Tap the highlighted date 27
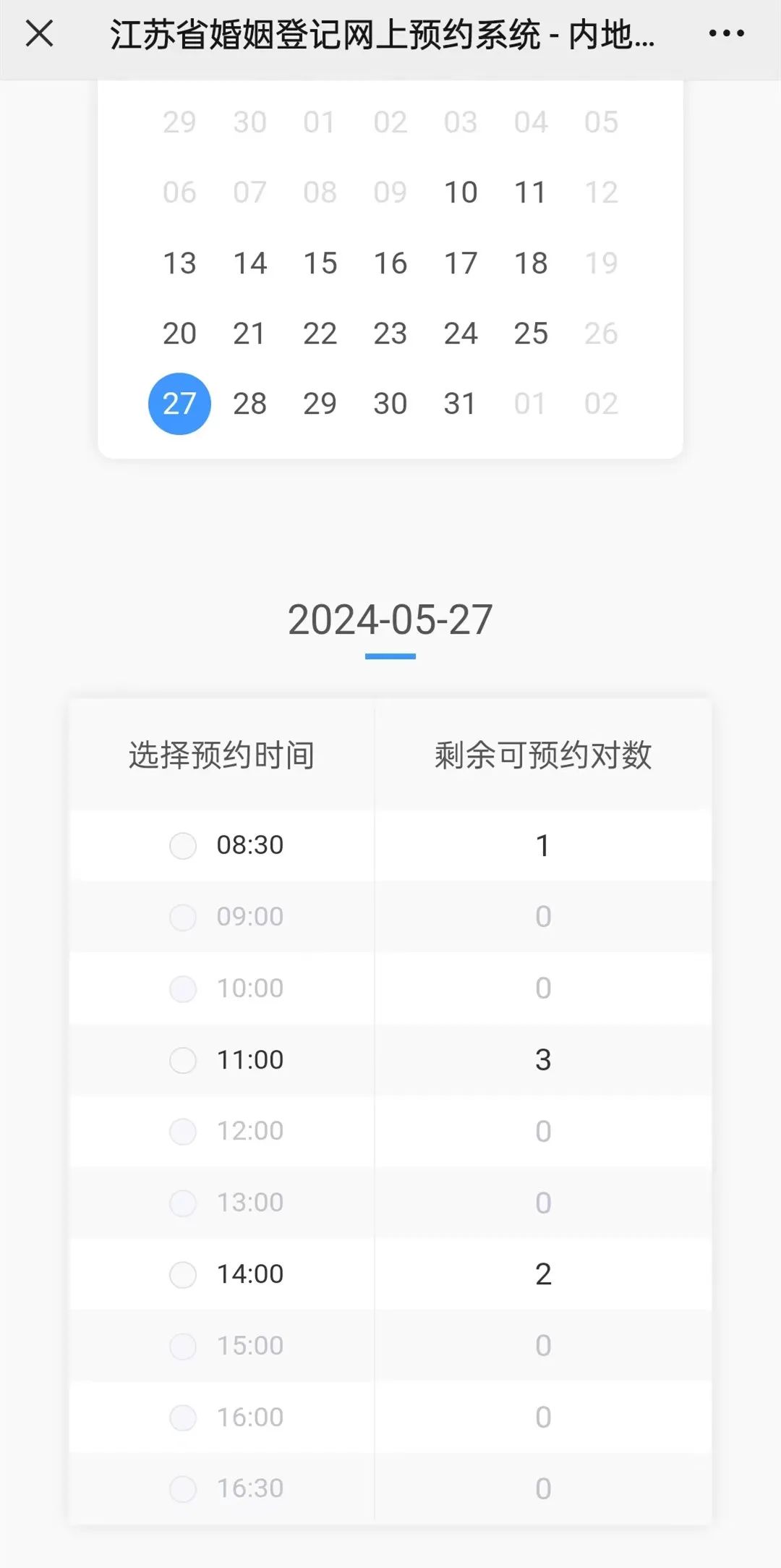Viewport: 781px width, 1568px height. point(179,404)
